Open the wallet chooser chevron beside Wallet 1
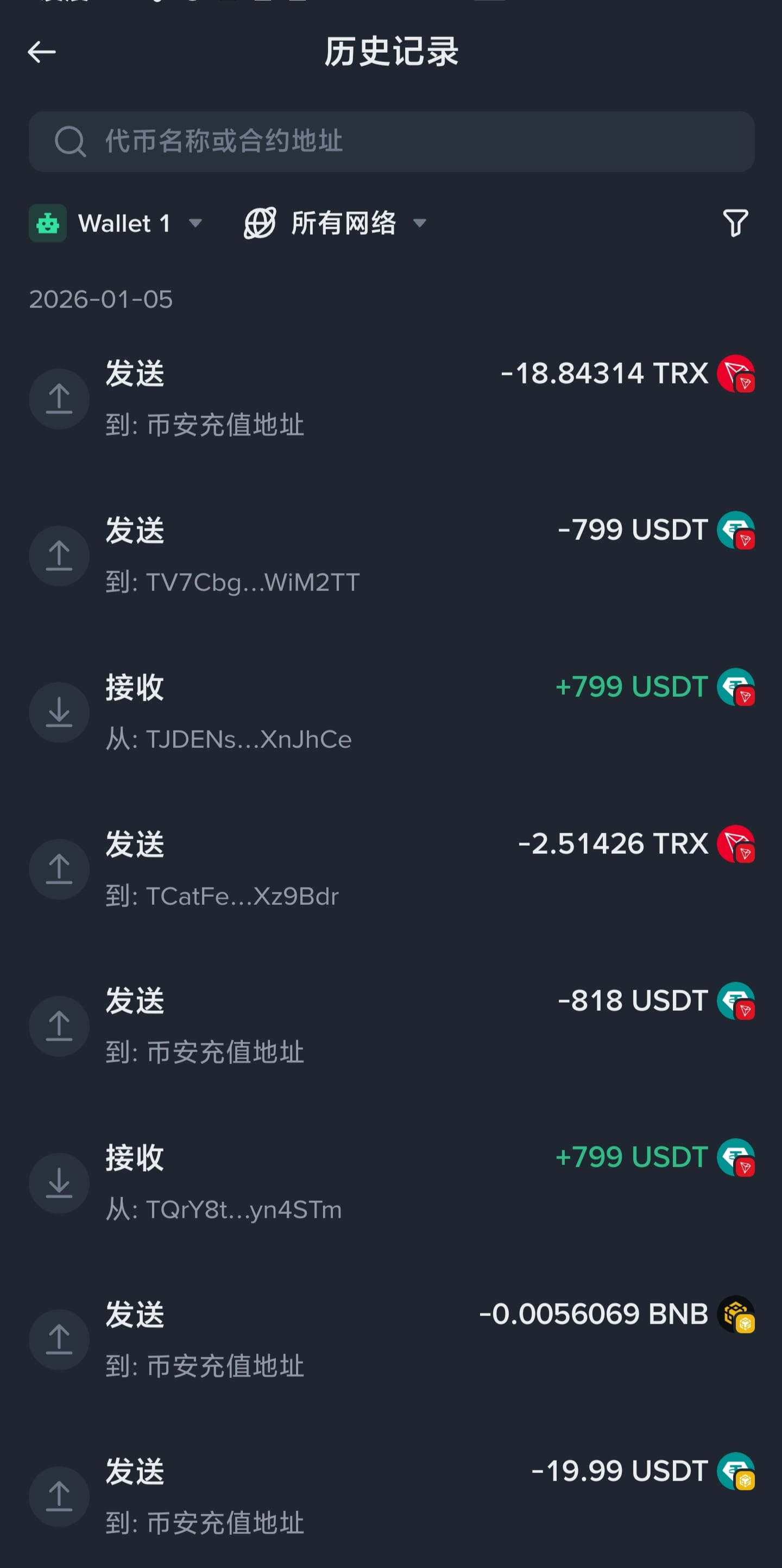This screenshot has height=1568, width=782. pyautogui.click(x=196, y=225)
